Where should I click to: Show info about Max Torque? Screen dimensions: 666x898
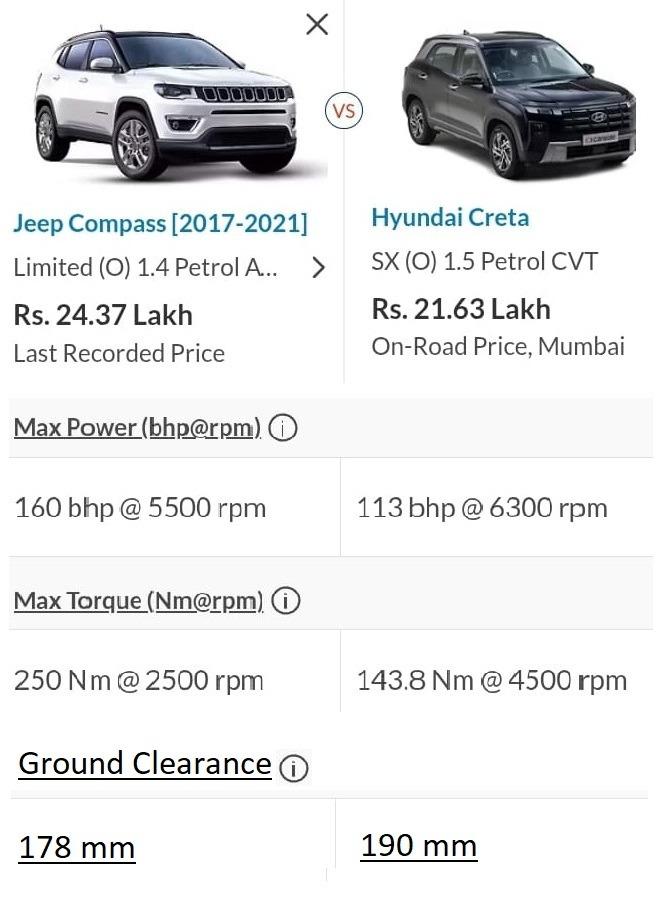tap(286, 602)
